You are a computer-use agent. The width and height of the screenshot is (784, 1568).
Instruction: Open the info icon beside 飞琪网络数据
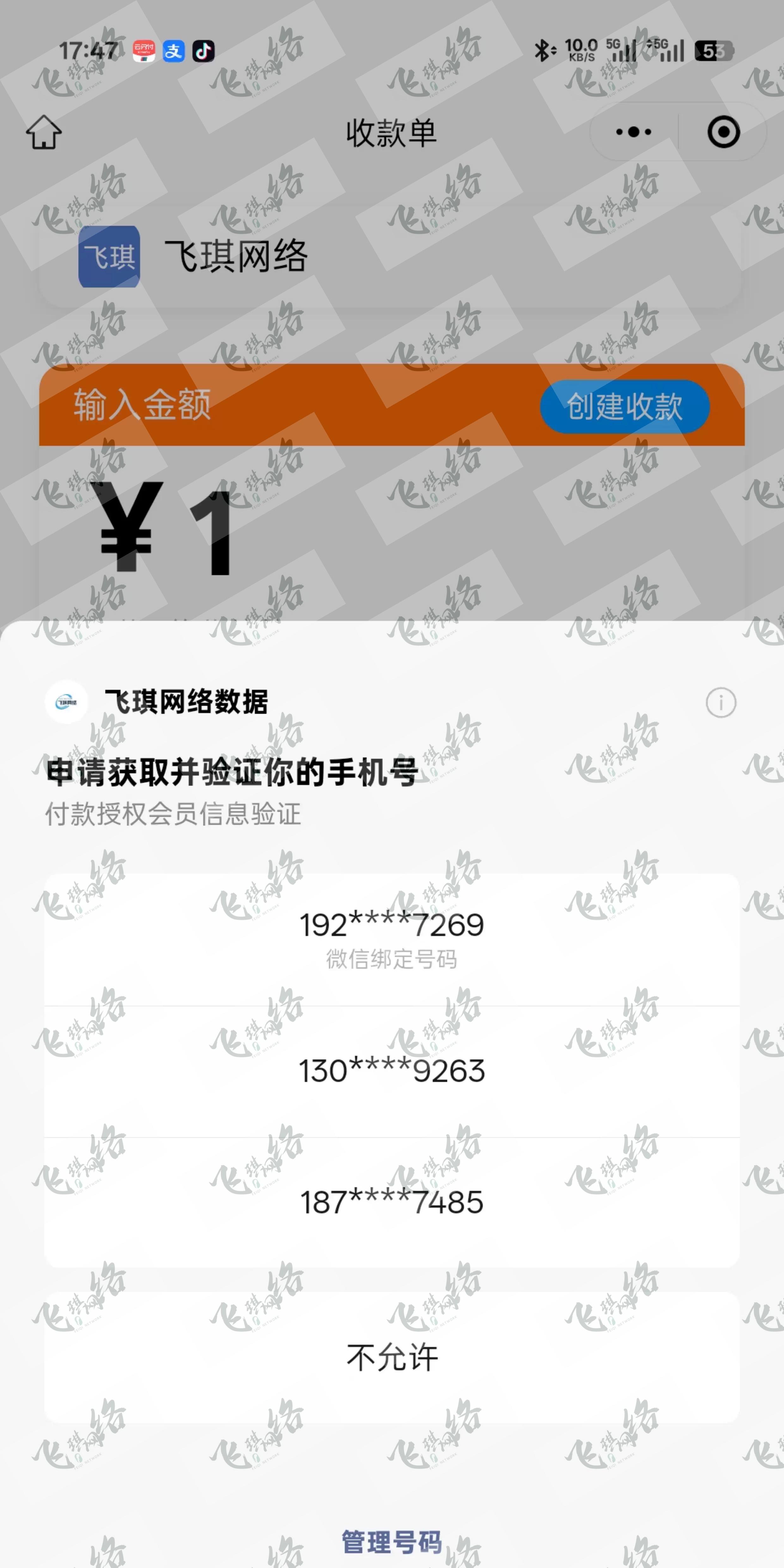[x=721, y=702]
